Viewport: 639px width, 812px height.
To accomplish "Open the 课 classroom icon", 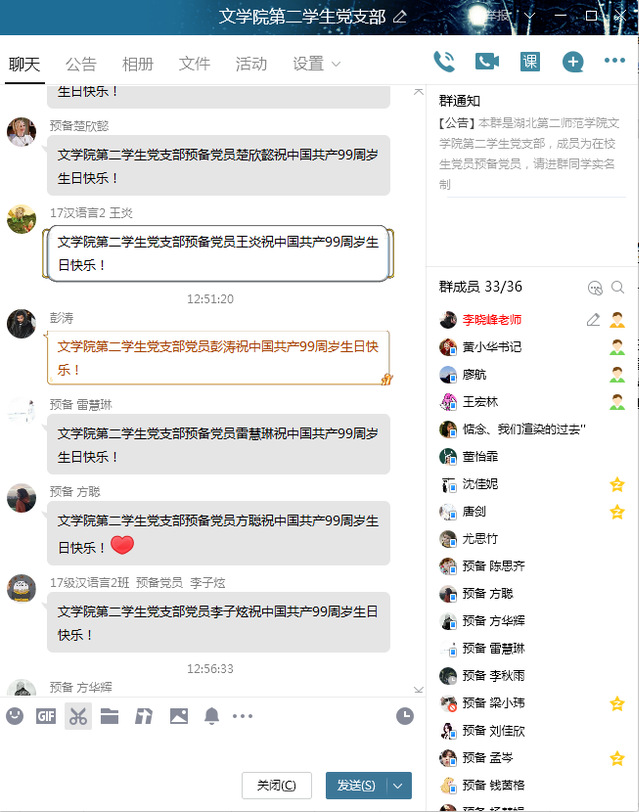I will 530,62.
